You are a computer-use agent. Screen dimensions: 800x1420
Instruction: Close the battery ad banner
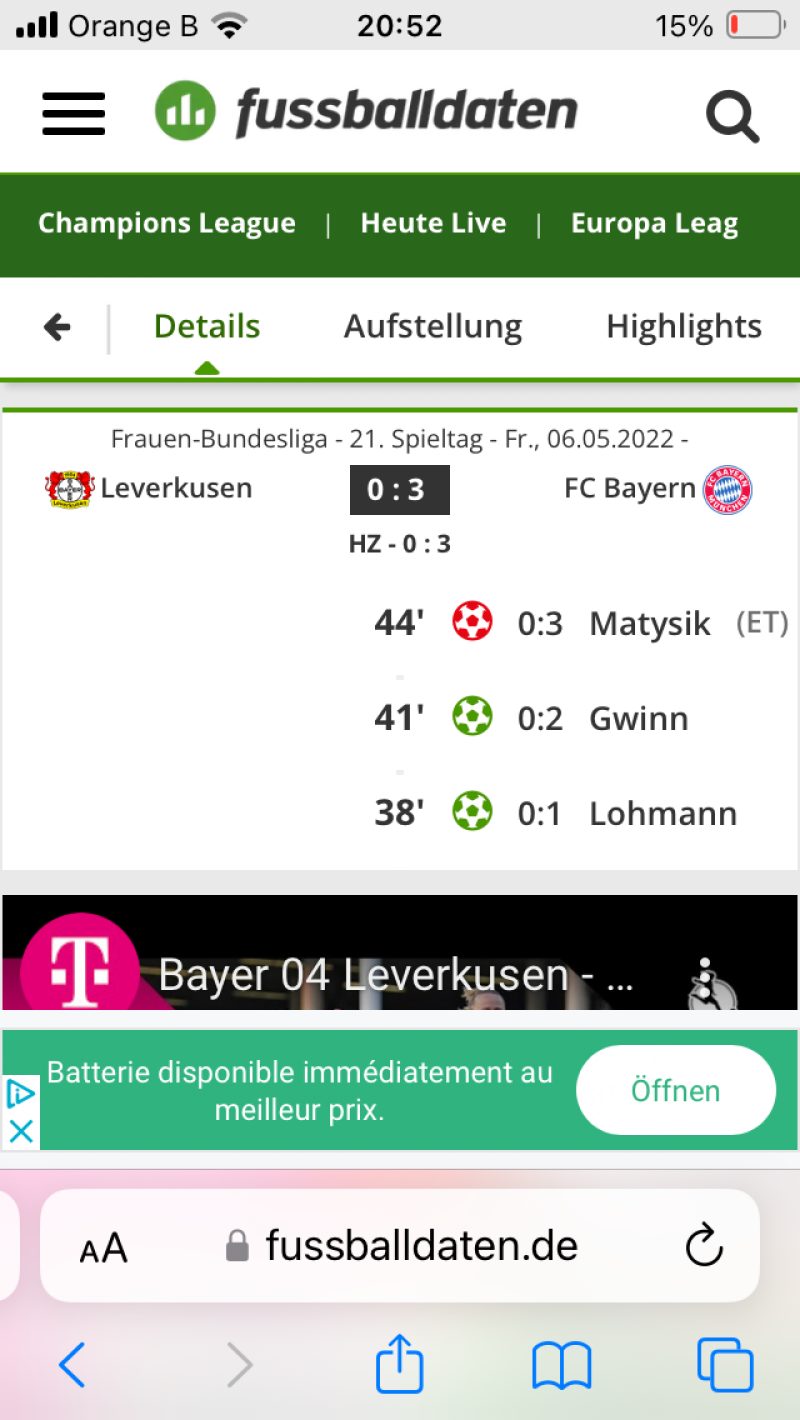[21, 1131]
